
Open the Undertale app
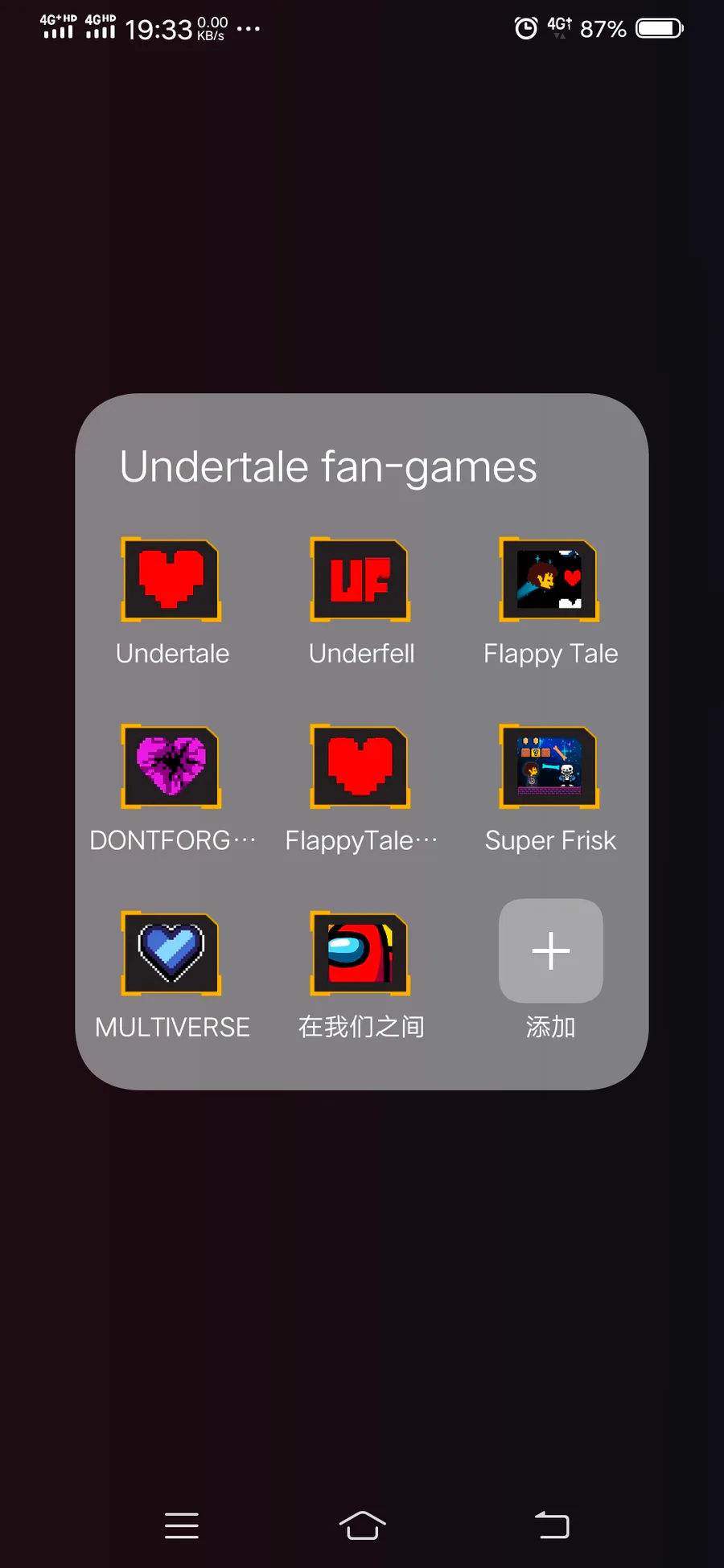(171, 580)
